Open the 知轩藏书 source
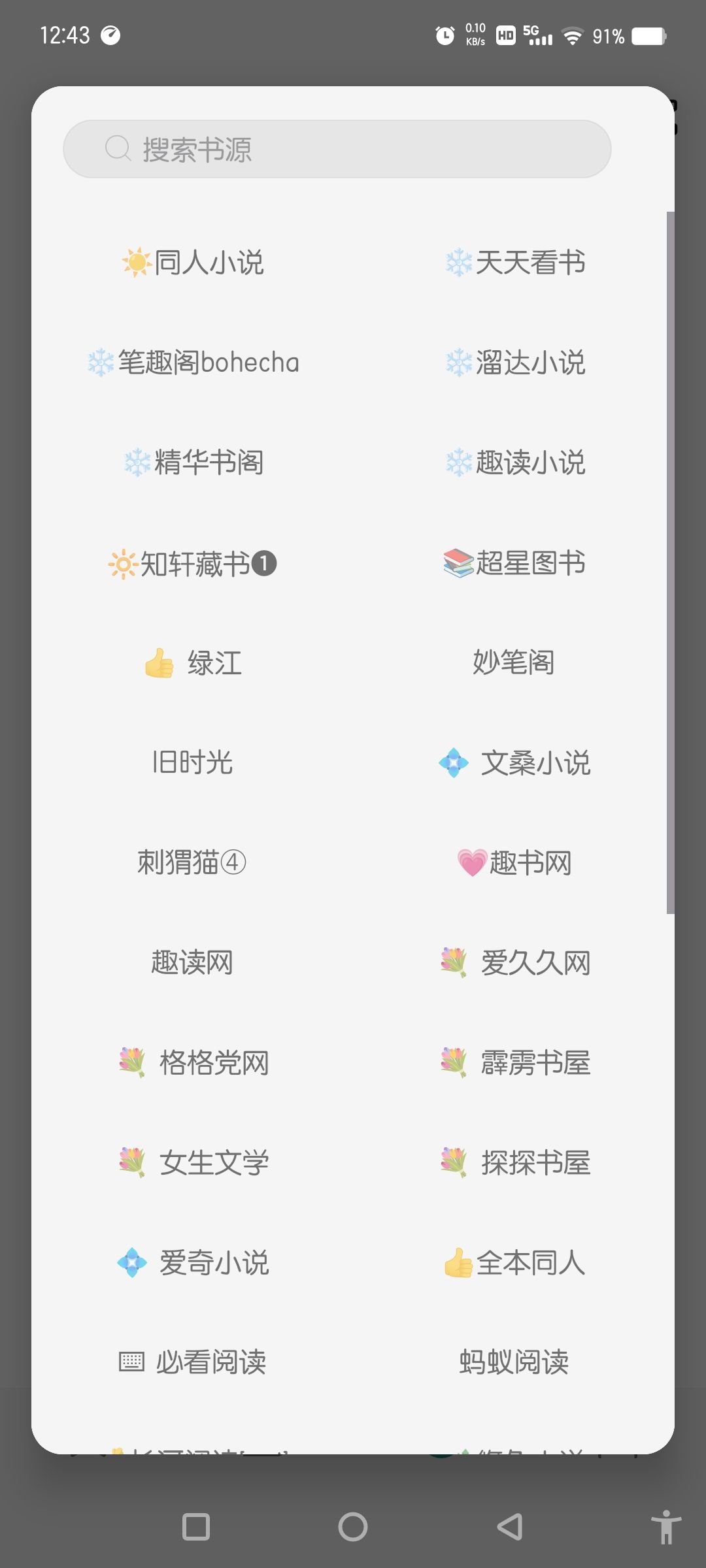Viewport: 706px width, 1568px height. [193, 563]
